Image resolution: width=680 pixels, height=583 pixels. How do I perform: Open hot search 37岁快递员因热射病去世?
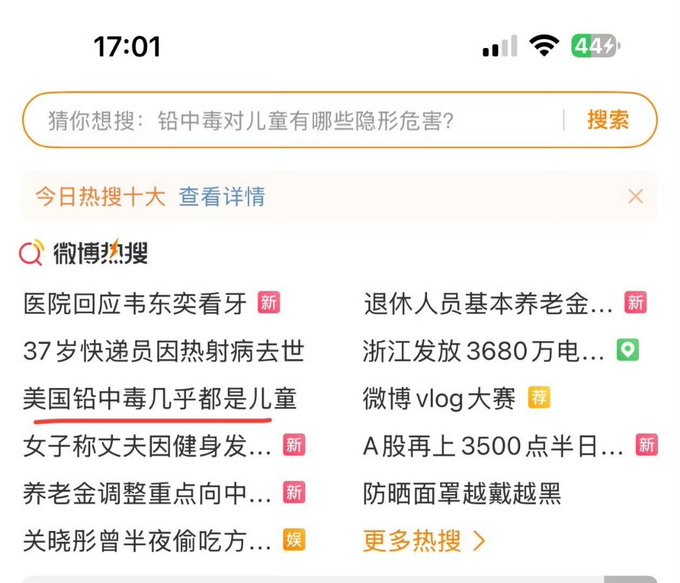163,351
